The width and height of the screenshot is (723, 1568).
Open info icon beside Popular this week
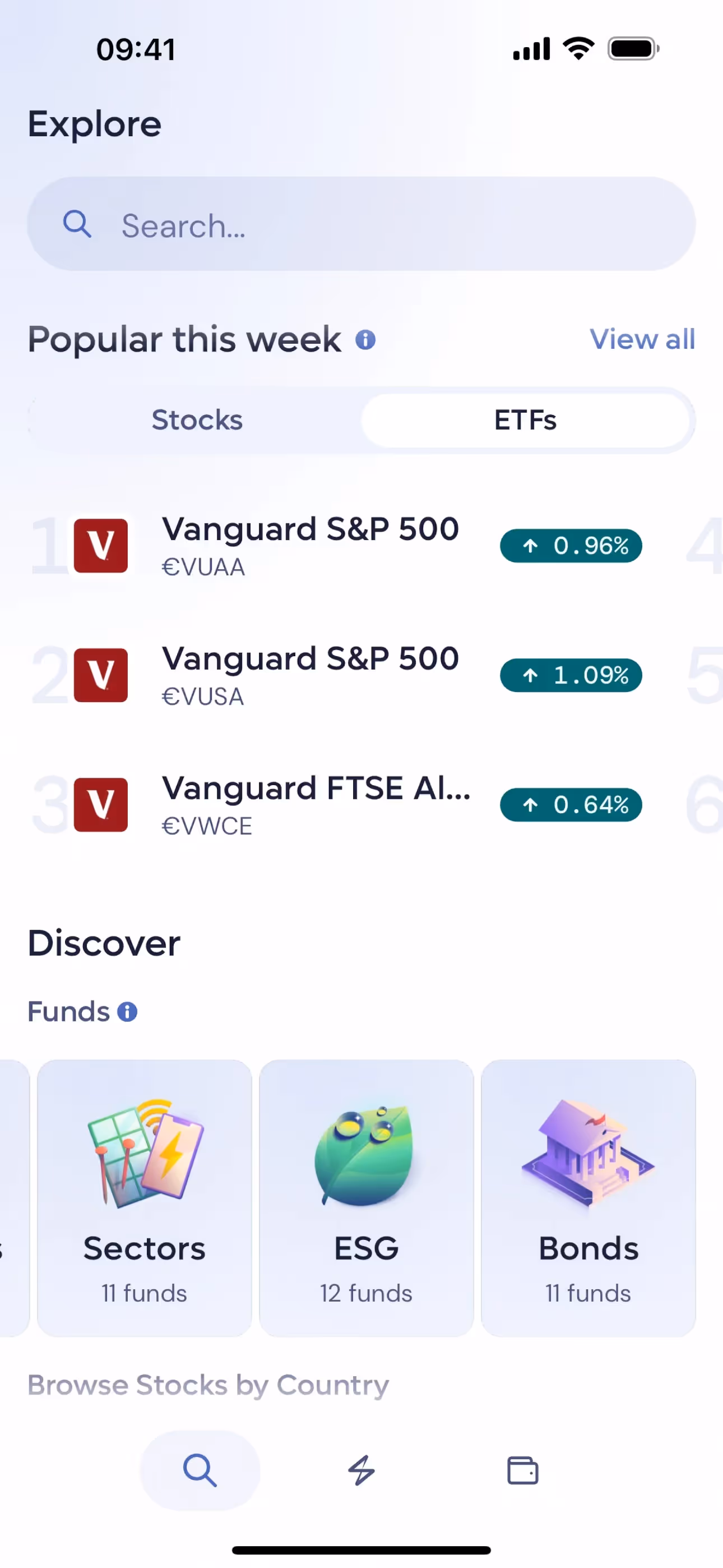tap(365, 340)
